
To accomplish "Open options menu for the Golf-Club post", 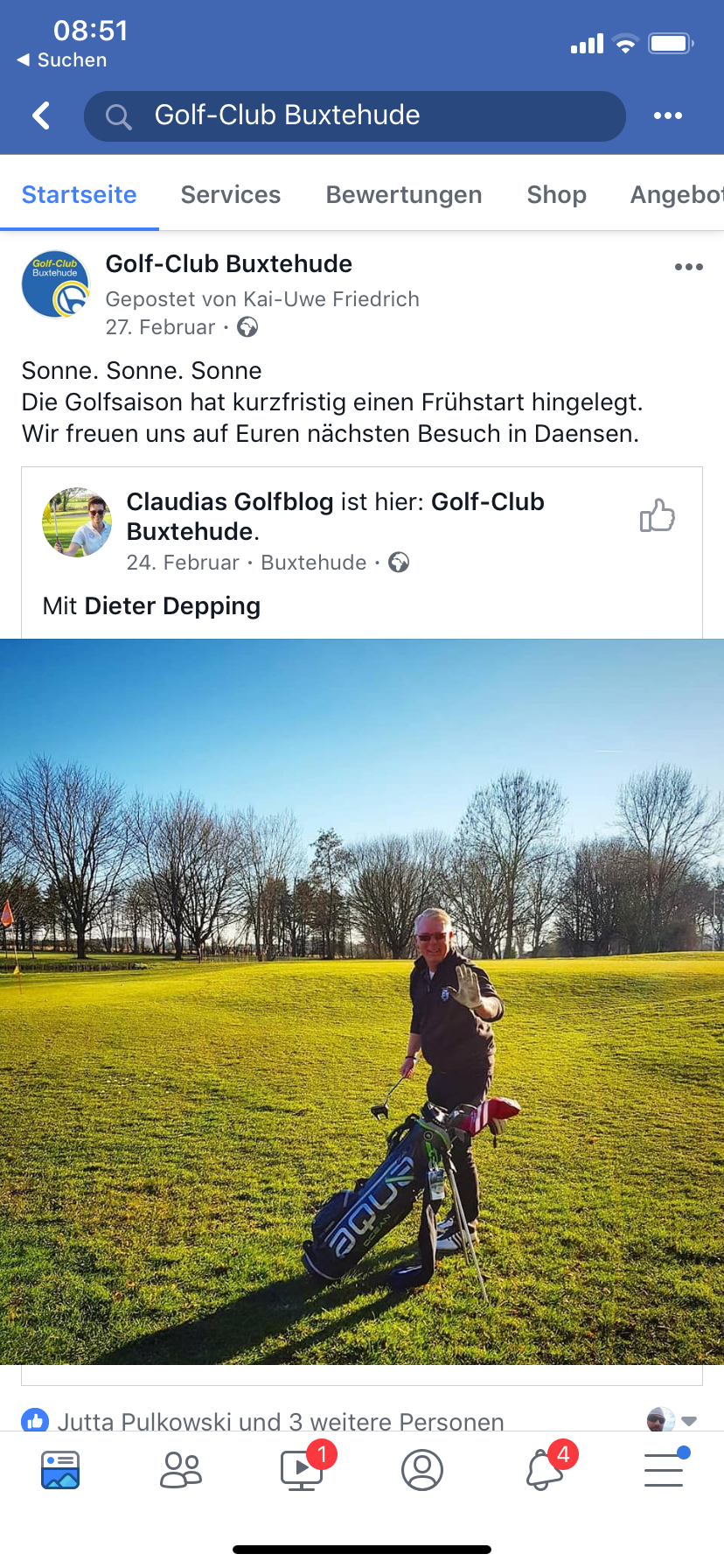I will coord(688,267).
